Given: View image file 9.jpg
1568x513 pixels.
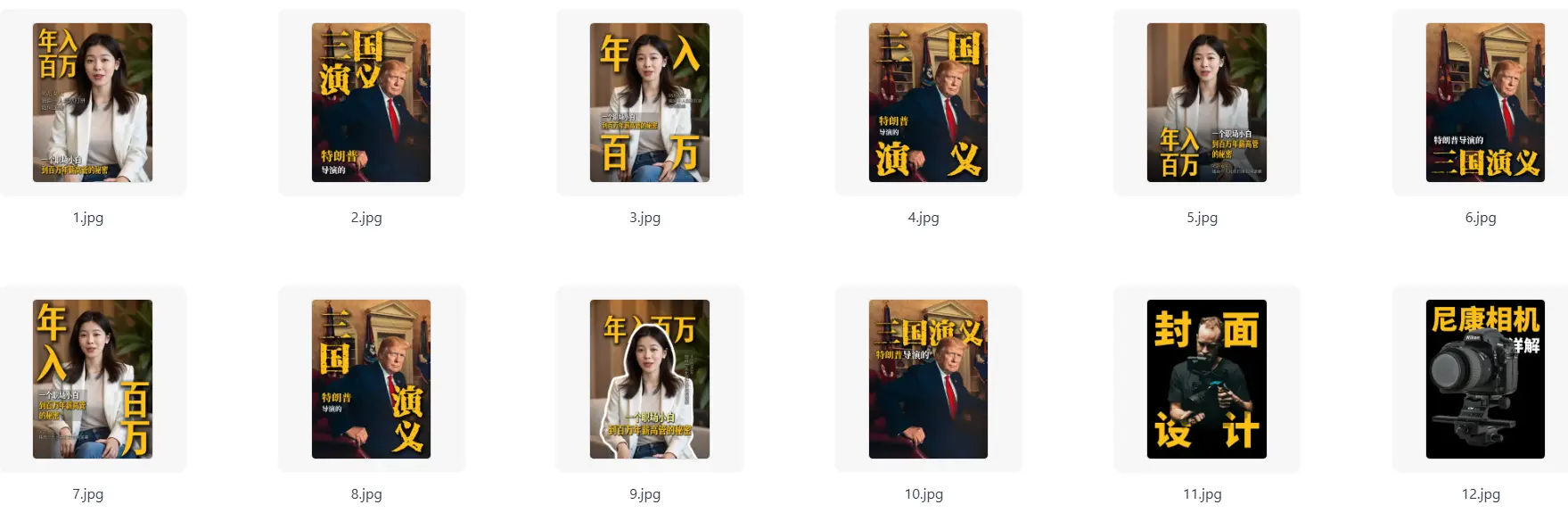Looking at the screenshot, I should coord(650,379).
